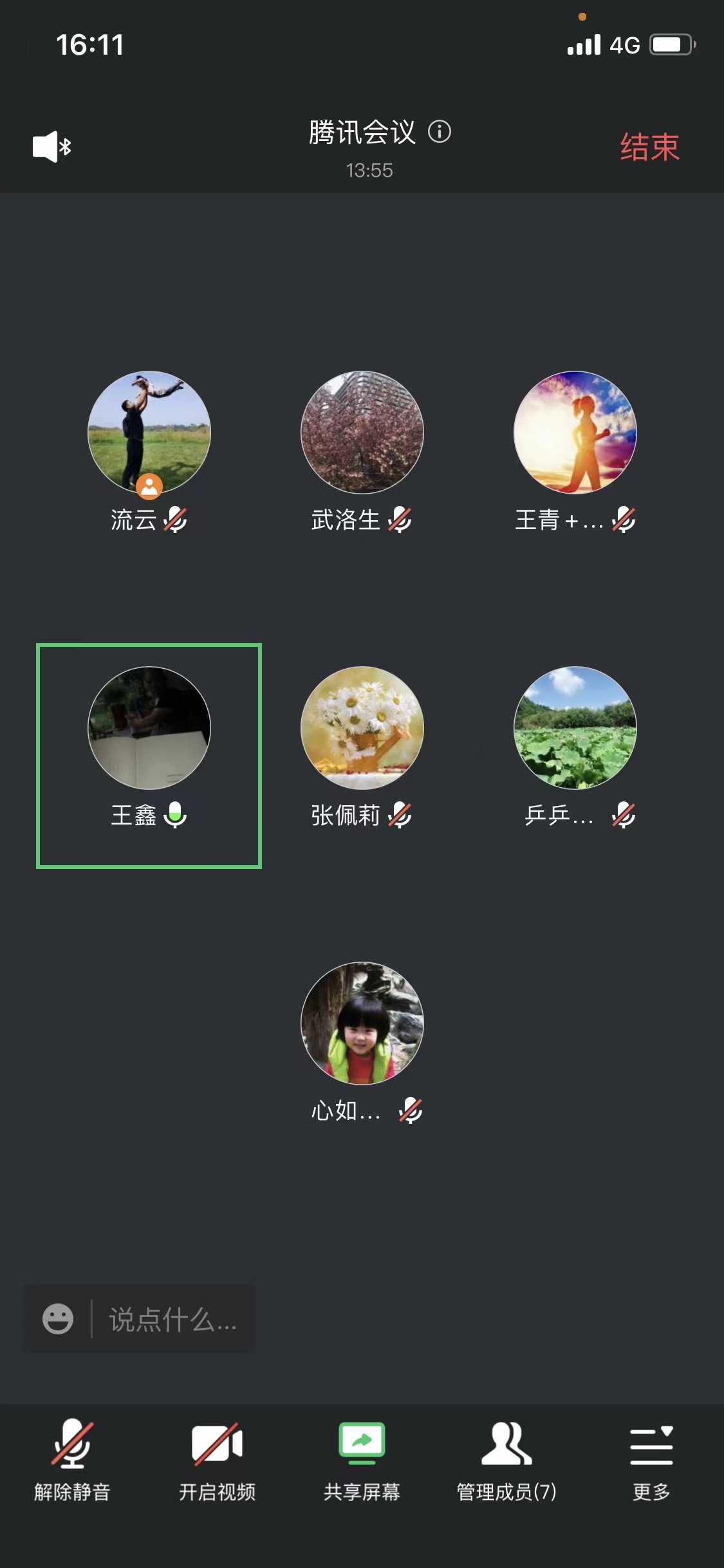This screenshot has height=1568, width=724.
Task: Select participant 流云's avatar
Action: coord(149,433)
